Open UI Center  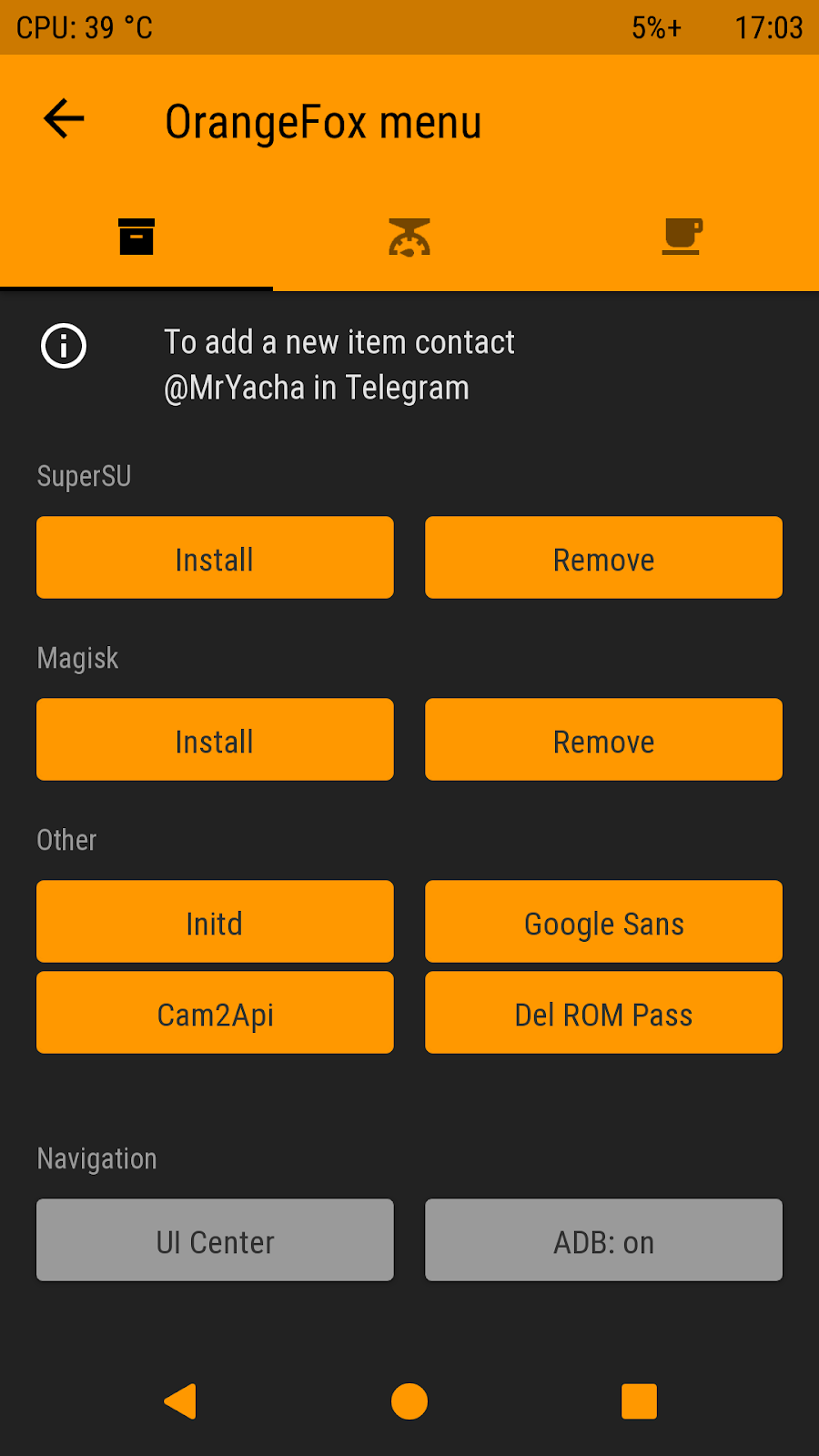click(x=215, y=1240)
